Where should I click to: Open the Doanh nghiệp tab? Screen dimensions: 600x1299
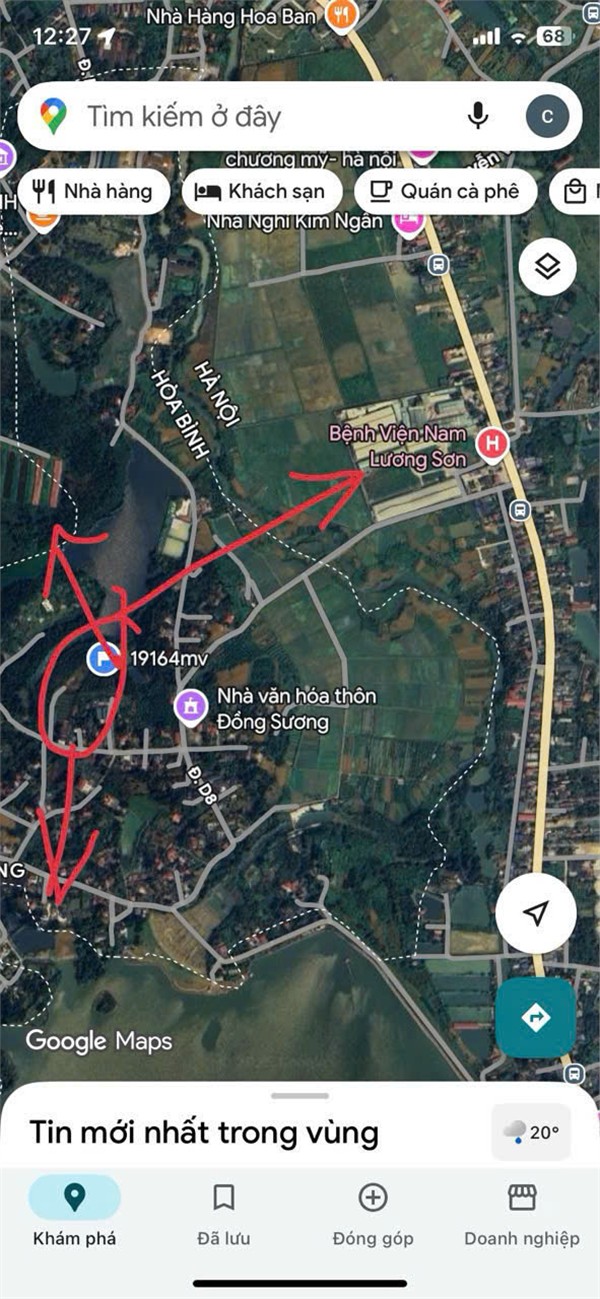click(x=521, y=1213)
